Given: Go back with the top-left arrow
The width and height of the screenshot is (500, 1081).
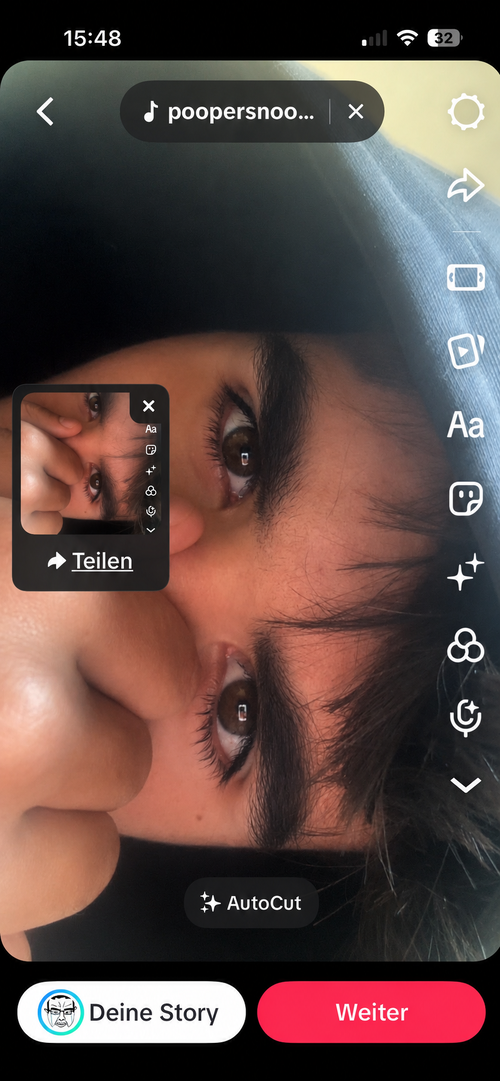Looking at the screenshot, I should (45, 112).
